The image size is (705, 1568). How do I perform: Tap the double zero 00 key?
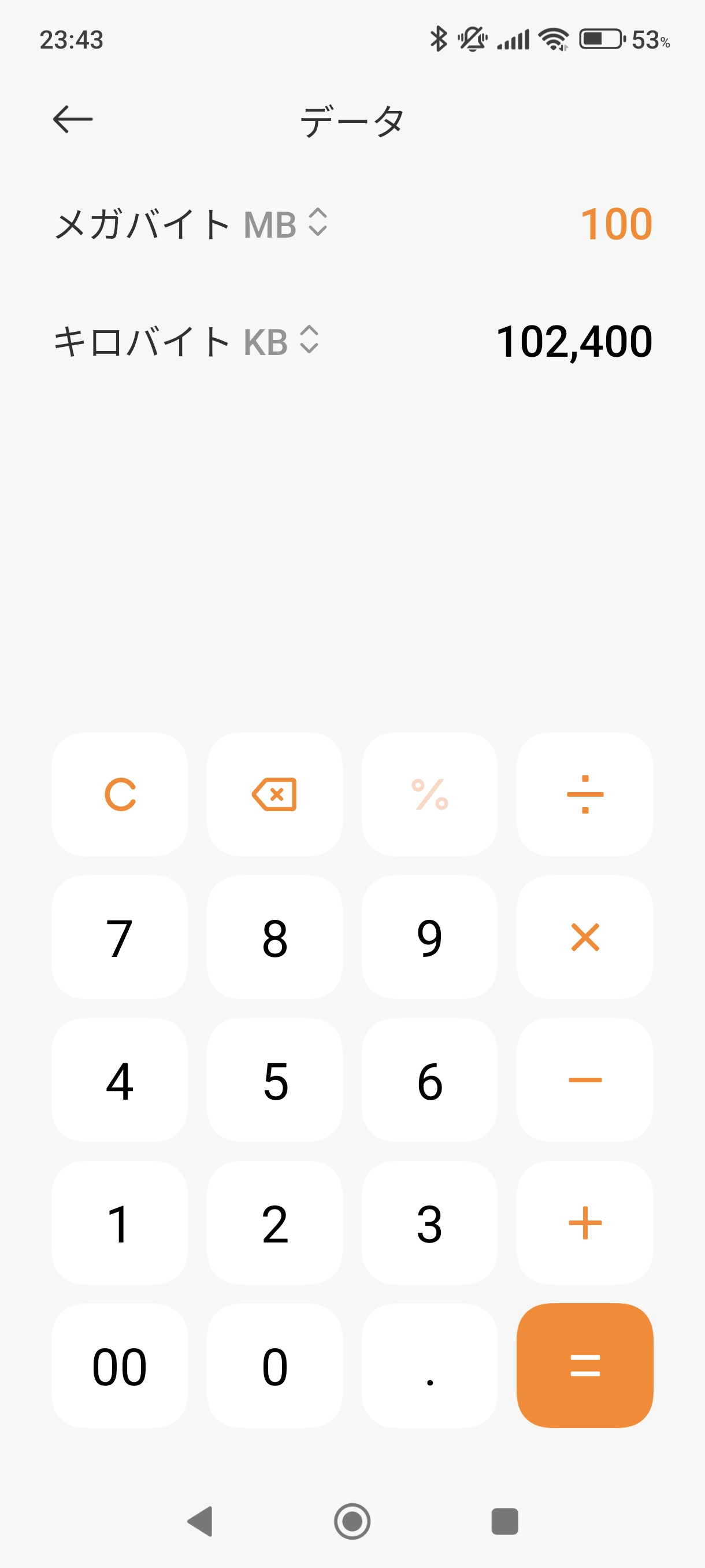click(120, 1365)
